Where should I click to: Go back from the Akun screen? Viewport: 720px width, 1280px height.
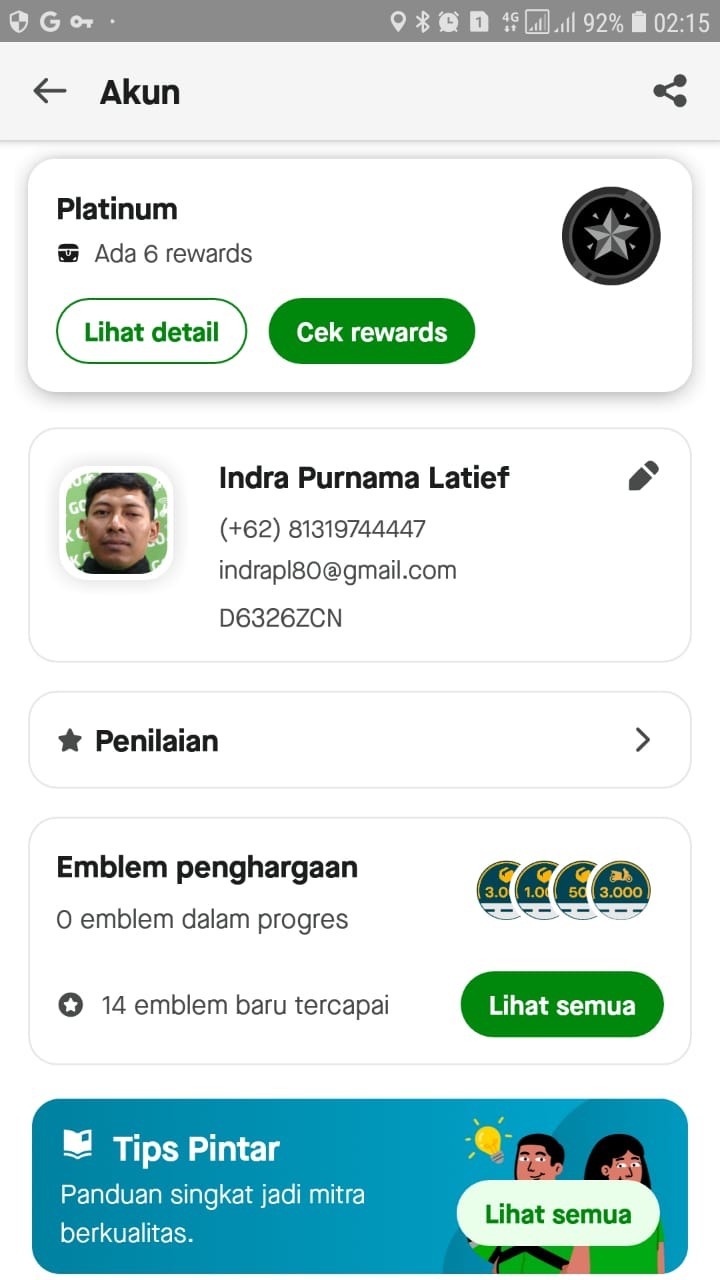pos(49,91)
